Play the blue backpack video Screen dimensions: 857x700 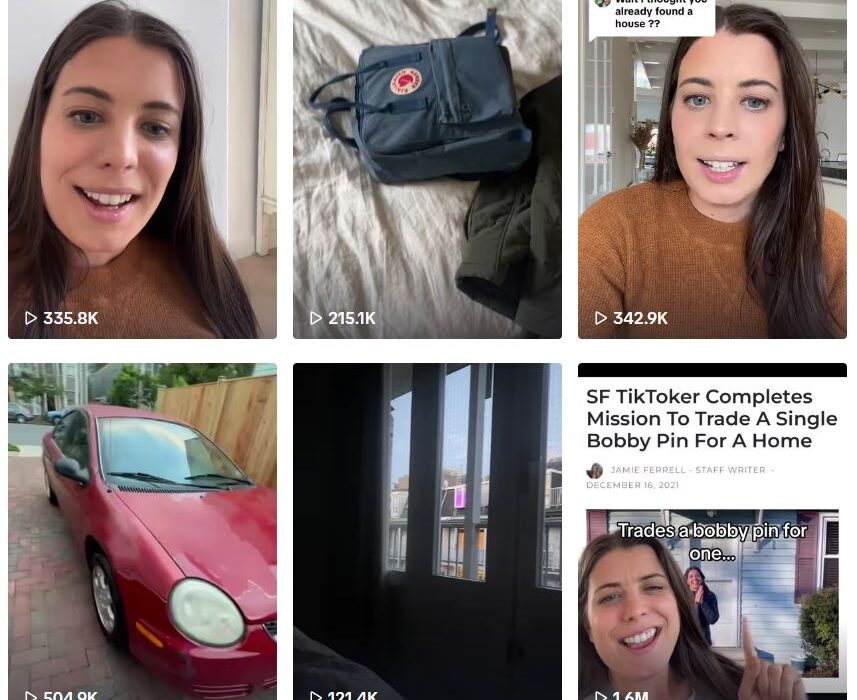427,170
